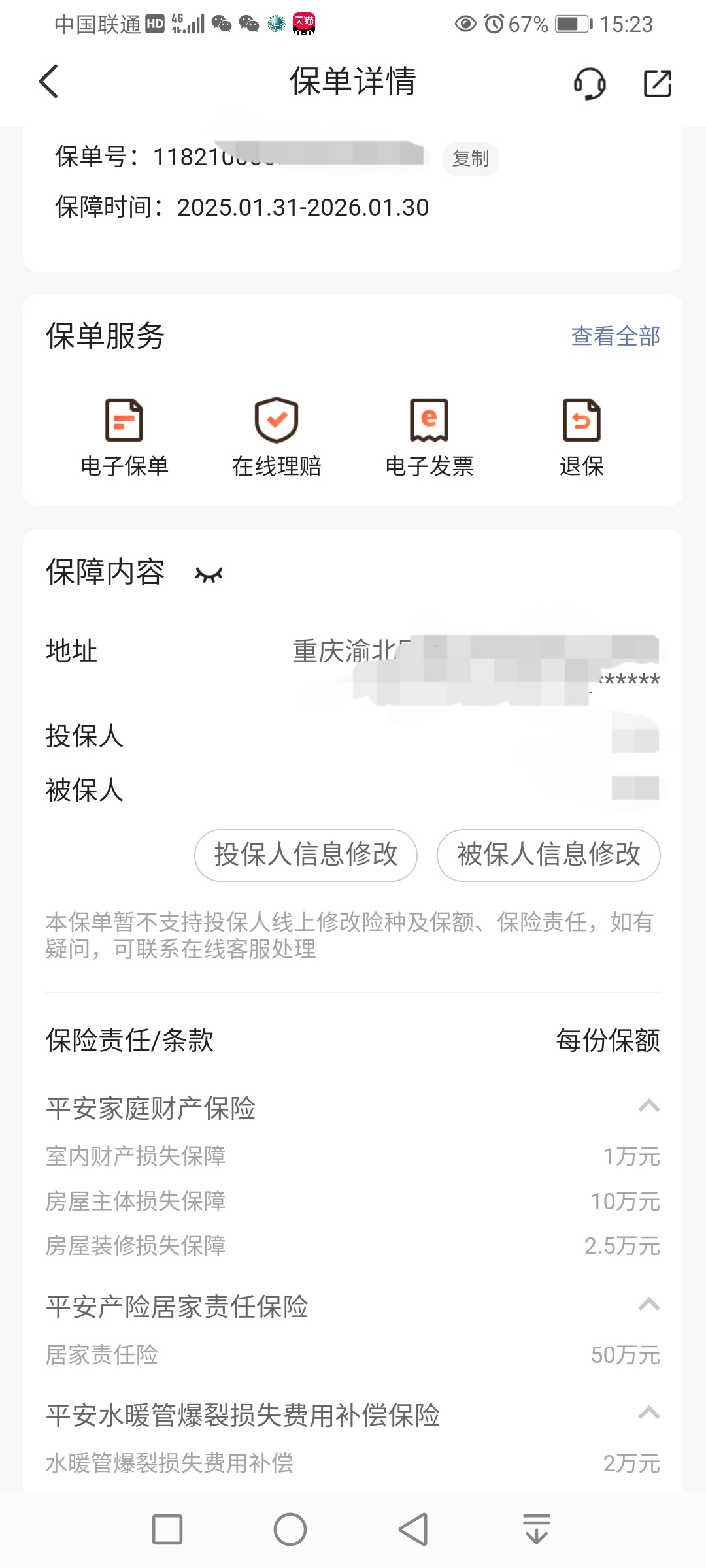
Task: Tap the system home button
Action: pos(290,1529)
